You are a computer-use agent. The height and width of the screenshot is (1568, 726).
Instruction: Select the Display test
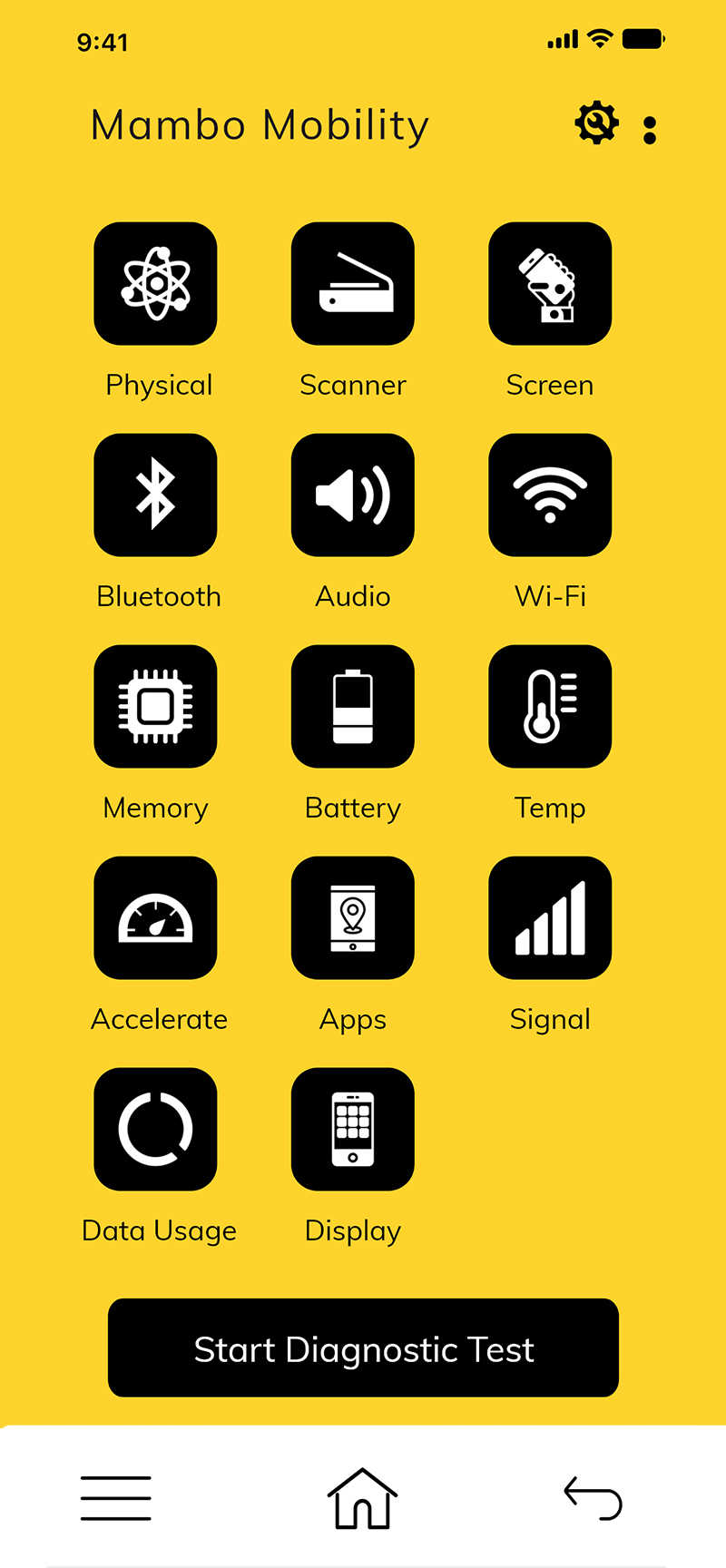[352, 1129]
